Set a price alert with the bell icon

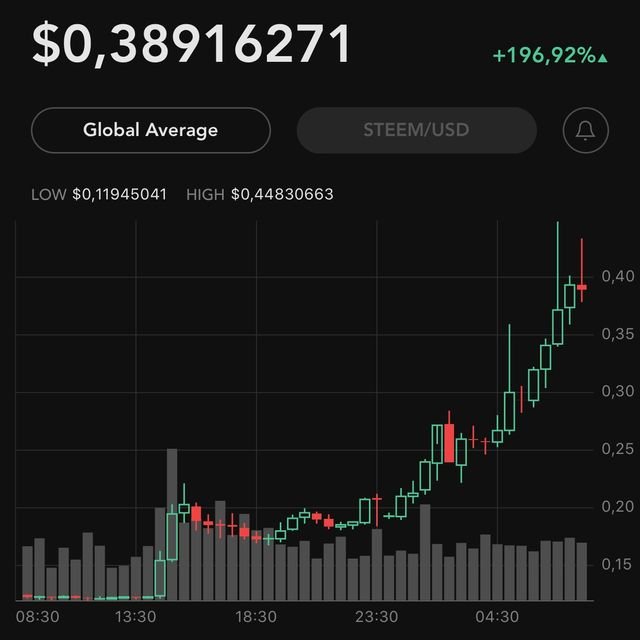(585, 130)
